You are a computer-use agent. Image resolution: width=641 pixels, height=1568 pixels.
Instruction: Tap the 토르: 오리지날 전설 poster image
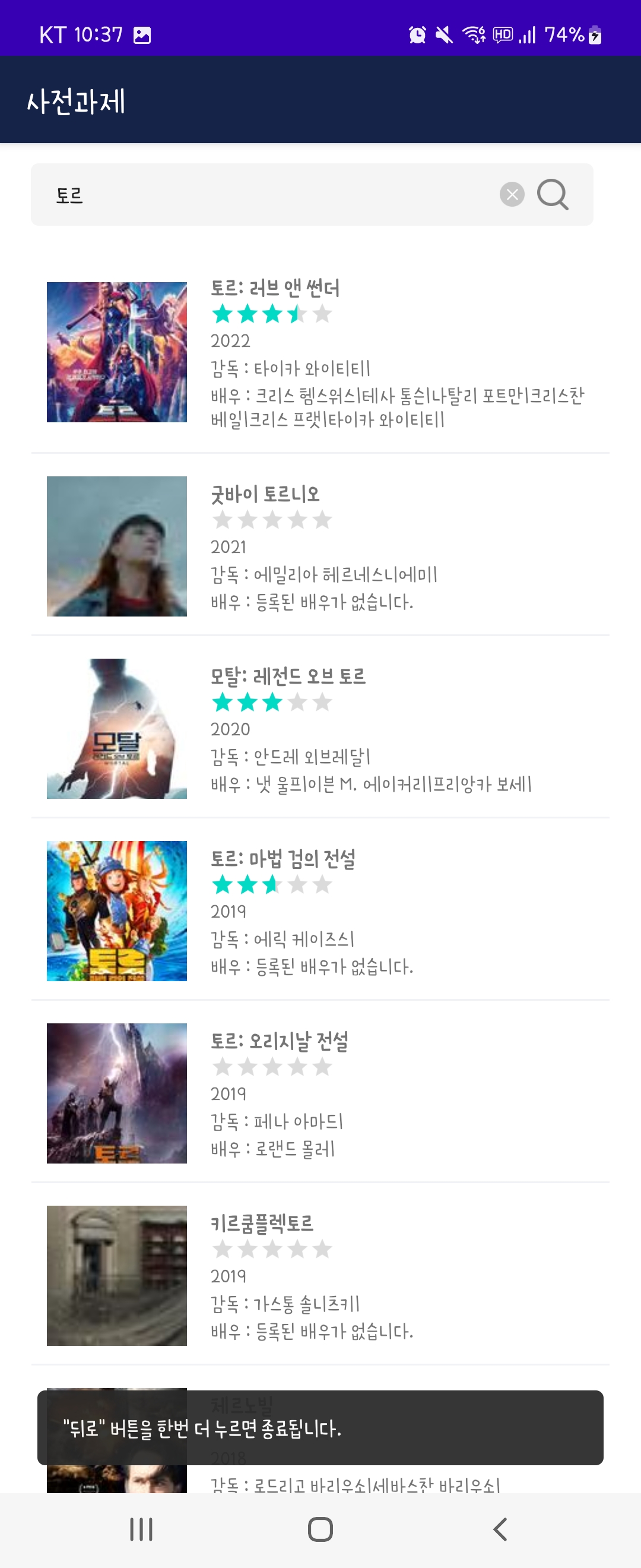(117, 1093)
